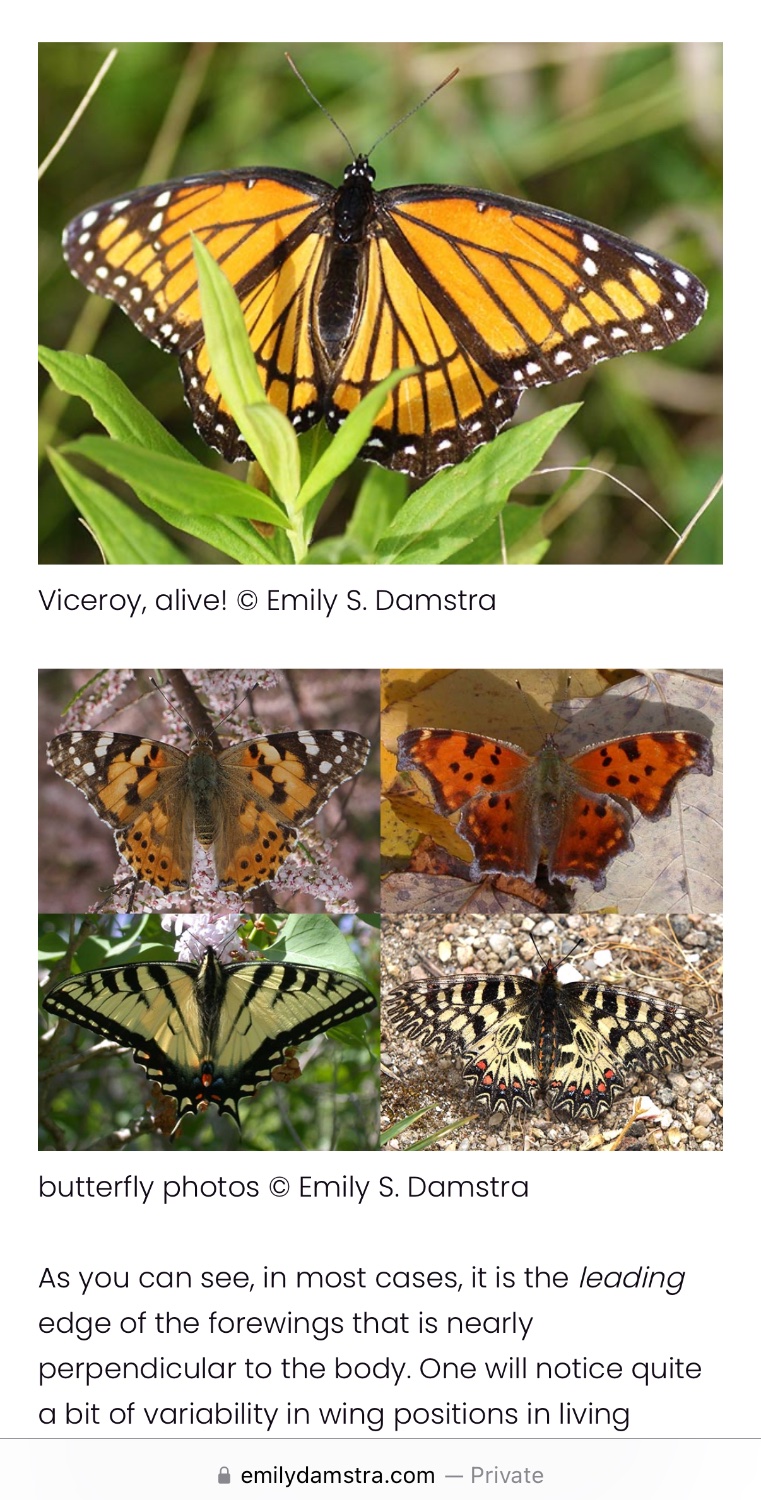Open the Viceroy butterfly photo

pyautogui.click(x=380, y=303)
